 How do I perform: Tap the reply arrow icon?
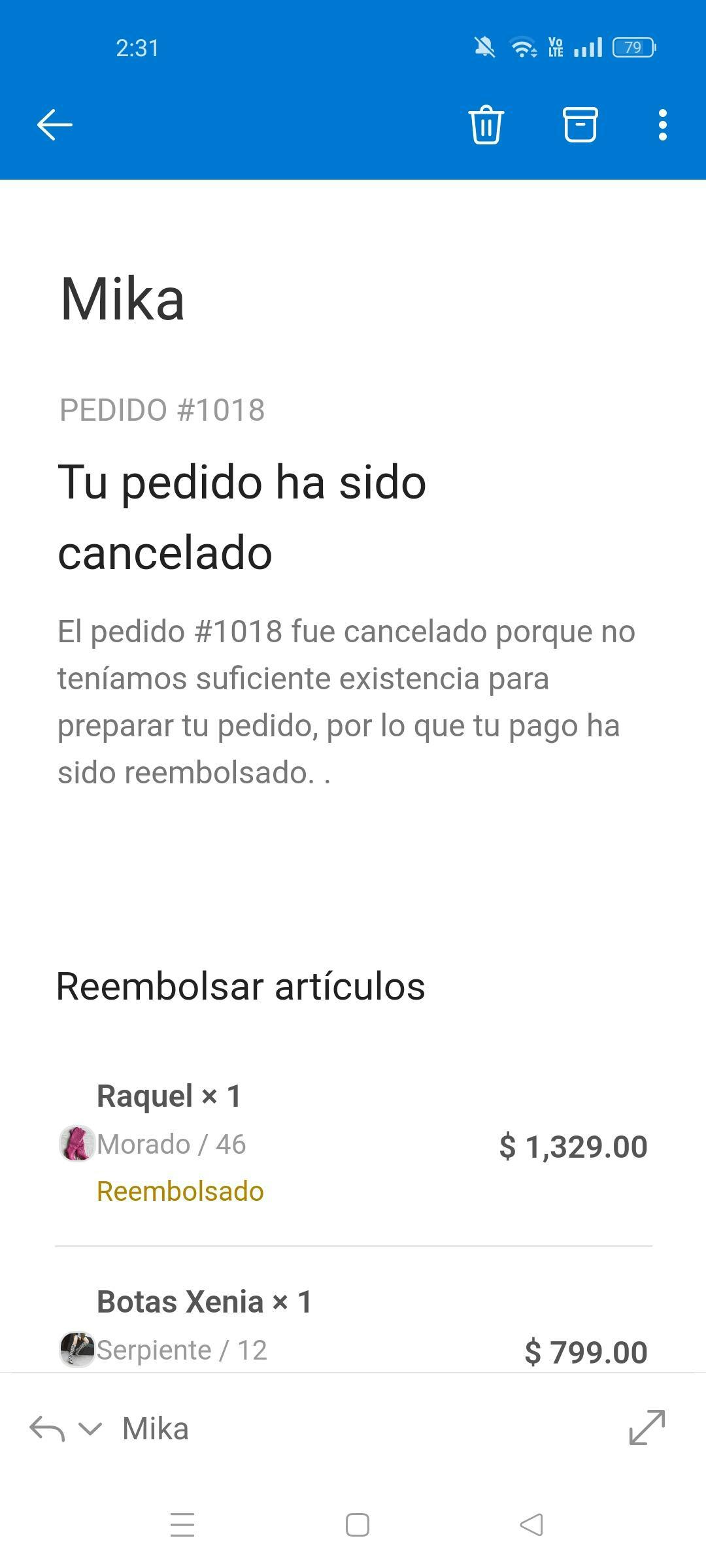click(47, 1428)
